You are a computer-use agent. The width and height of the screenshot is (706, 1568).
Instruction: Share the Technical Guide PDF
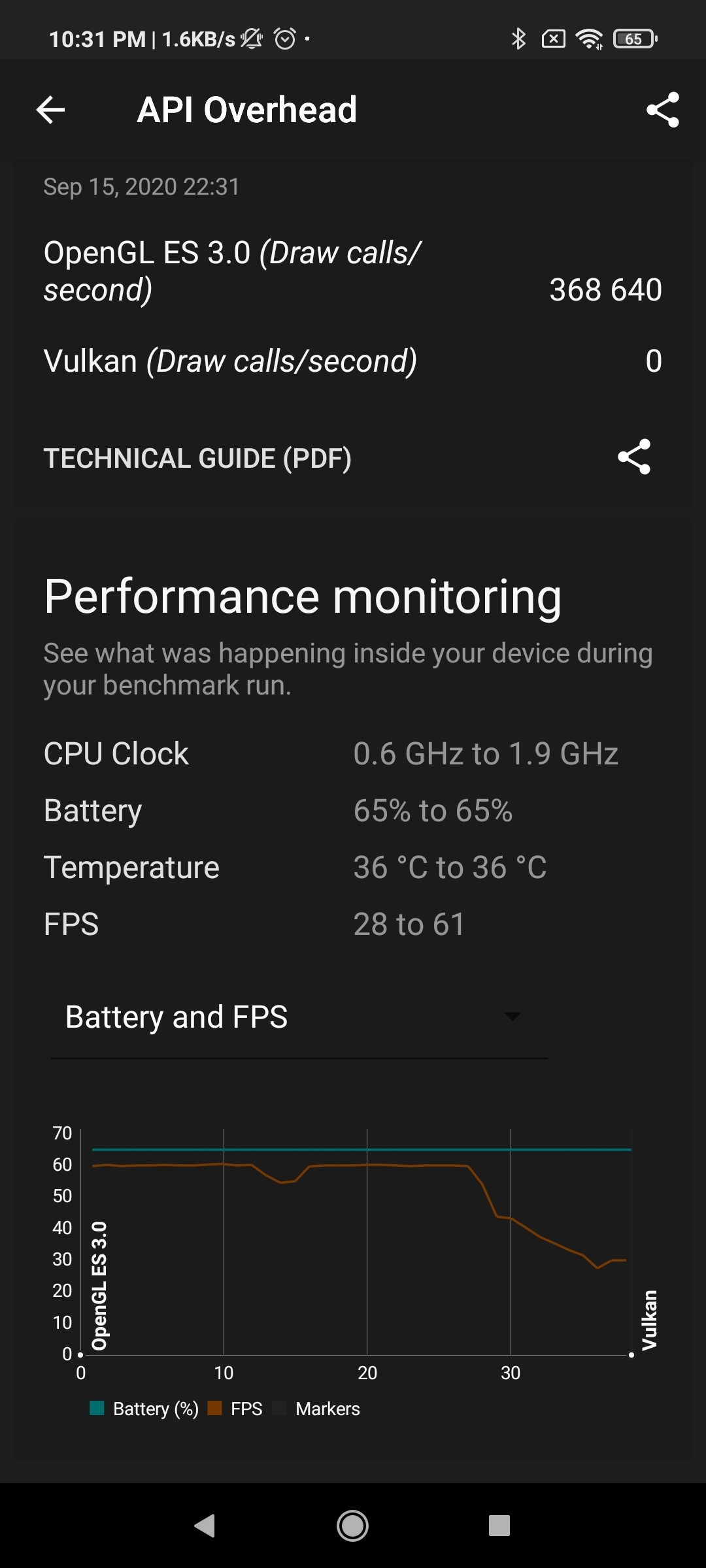point(634,457)
